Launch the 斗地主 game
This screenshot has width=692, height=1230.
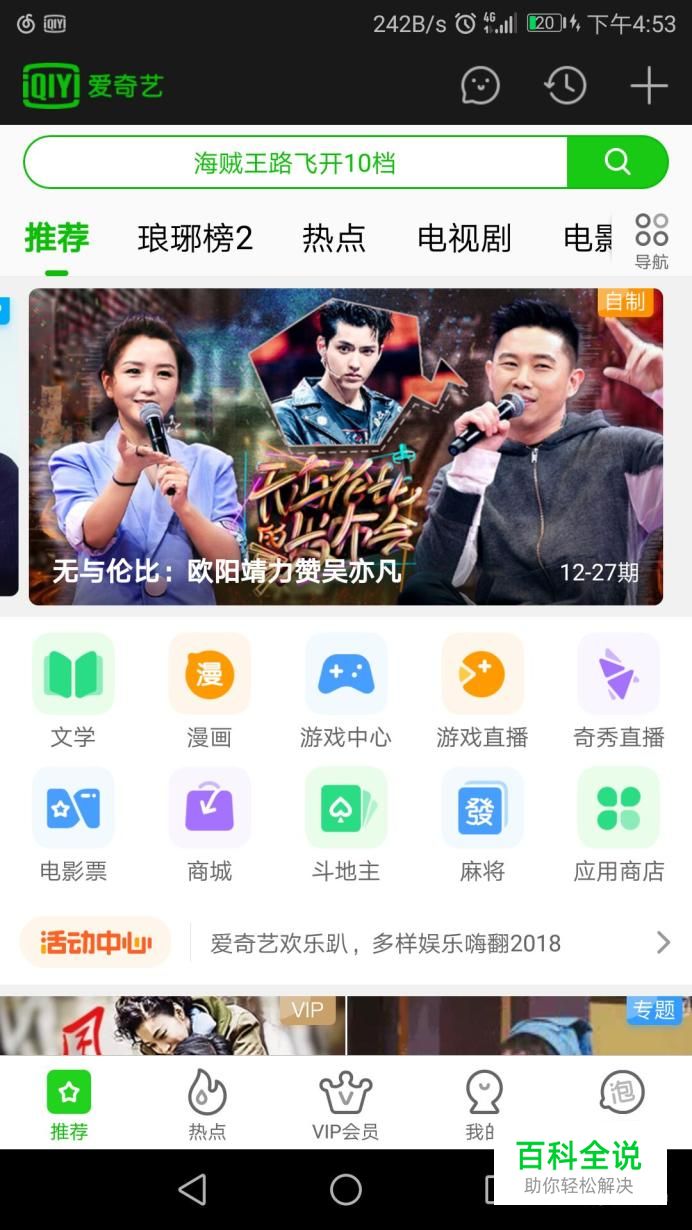point(345,824)
